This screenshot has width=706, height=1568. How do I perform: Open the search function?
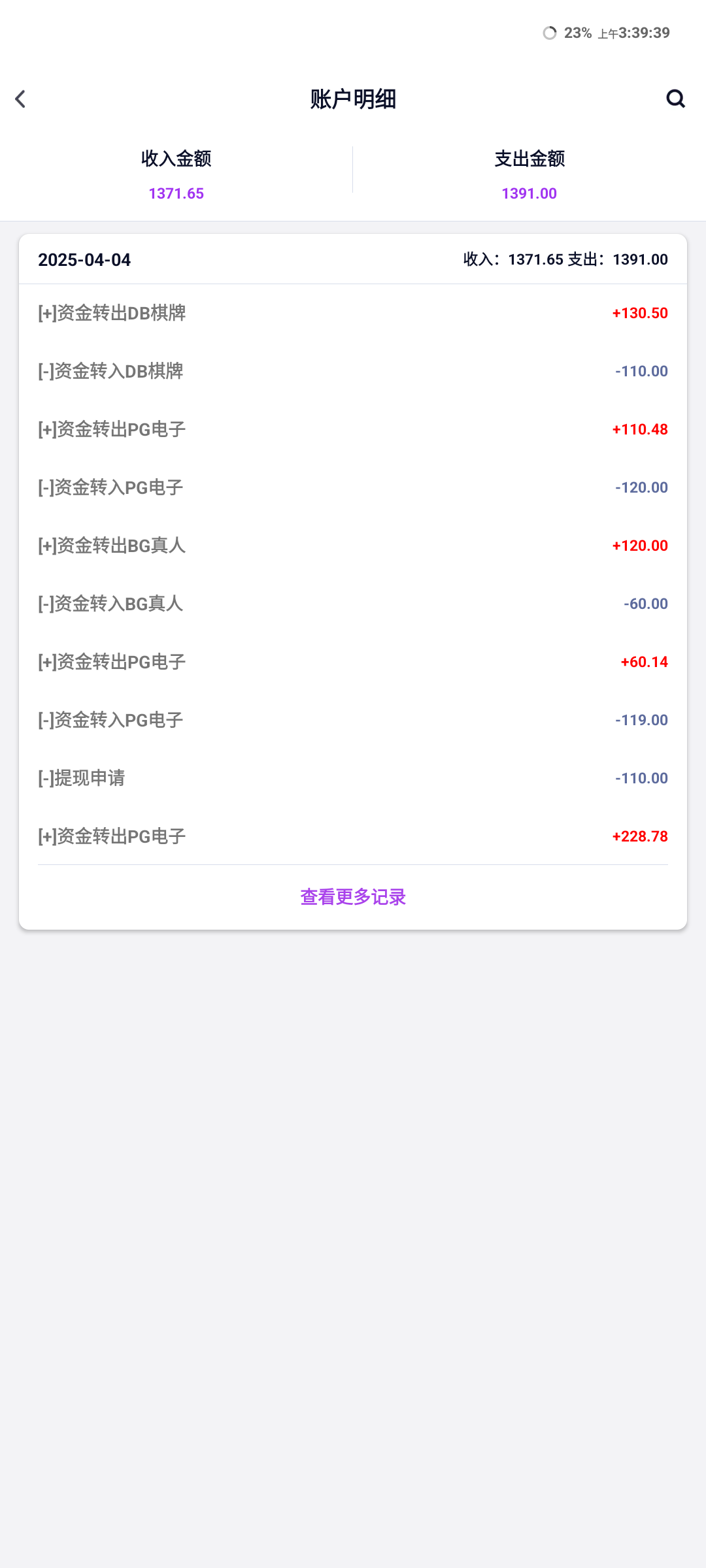tap(677, 99)
